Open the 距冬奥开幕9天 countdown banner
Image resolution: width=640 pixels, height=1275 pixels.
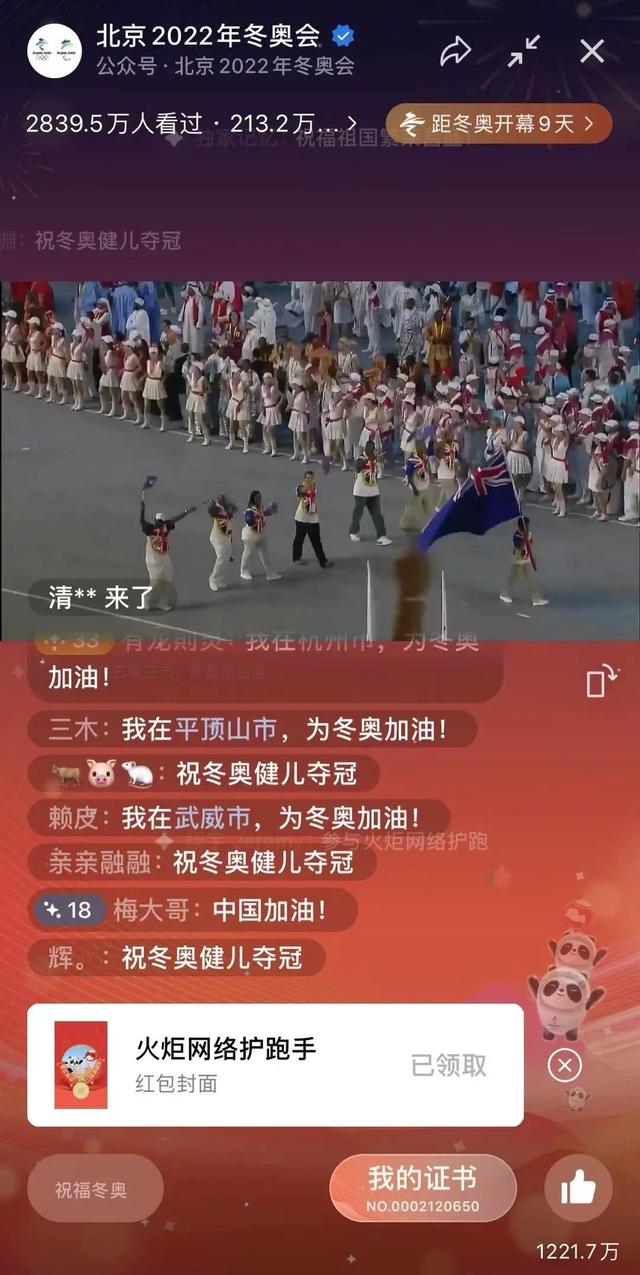498,124
